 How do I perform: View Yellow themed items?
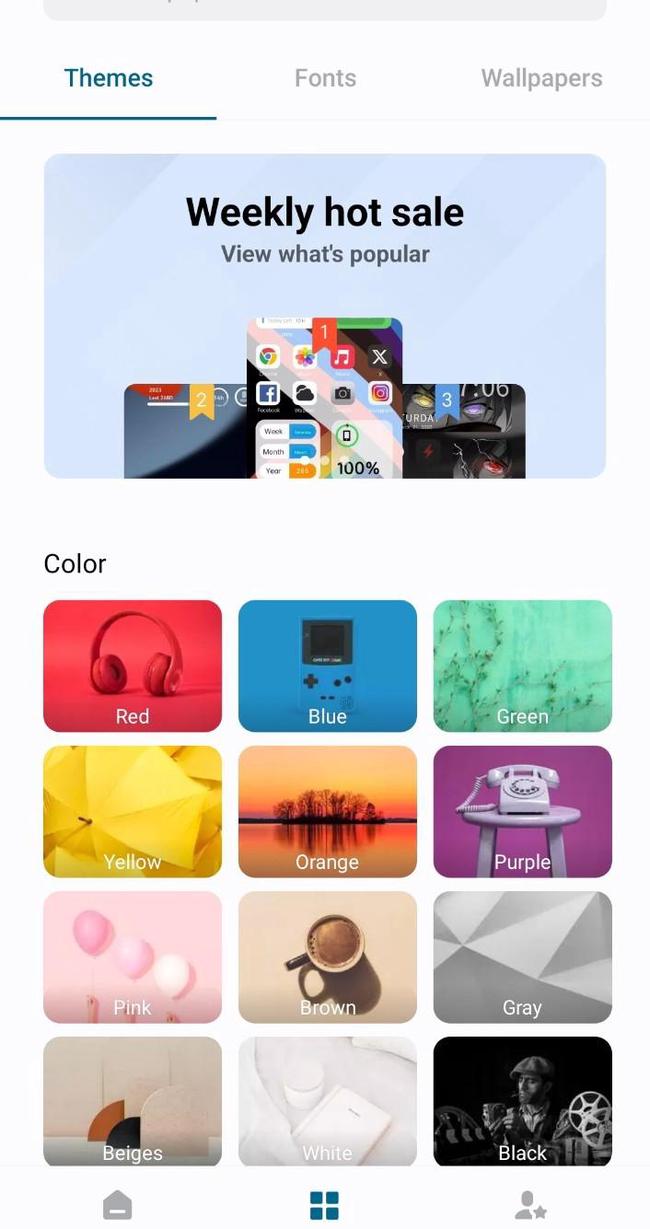point(132,811)
